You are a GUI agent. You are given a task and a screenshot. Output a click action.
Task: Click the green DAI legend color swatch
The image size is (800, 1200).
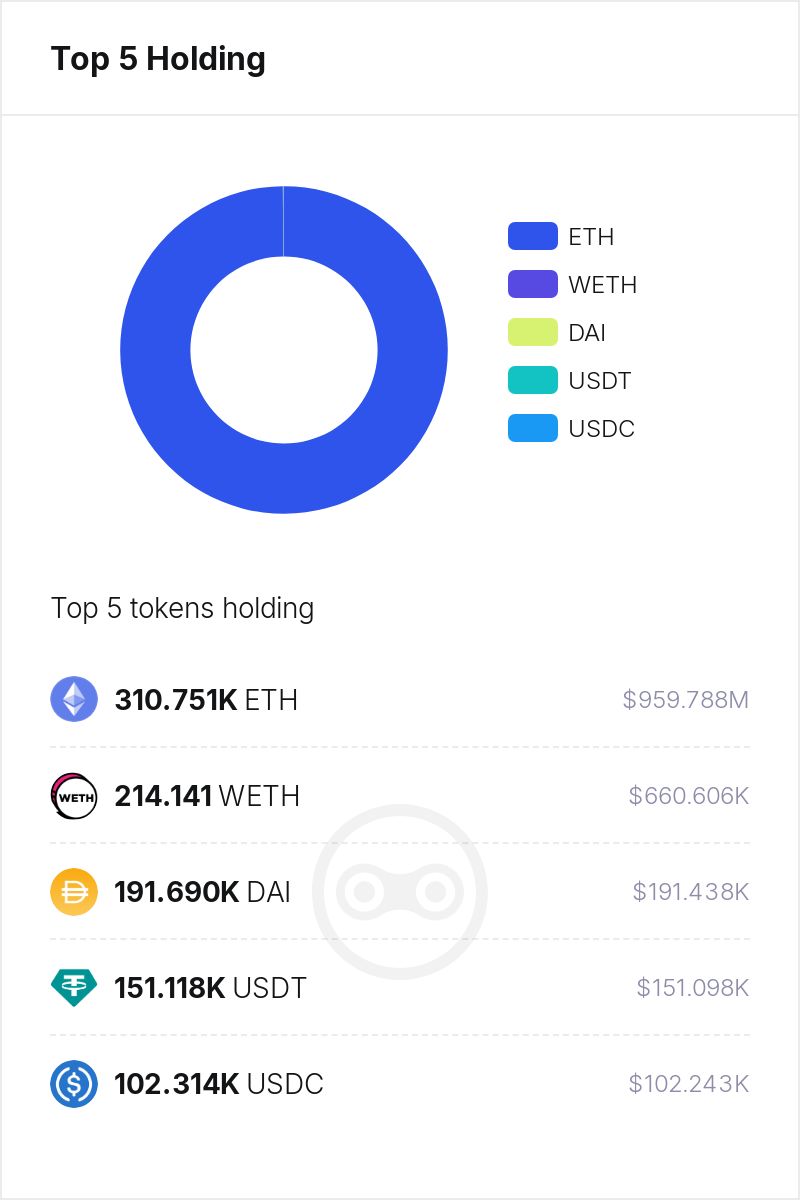tap(532, 332)
